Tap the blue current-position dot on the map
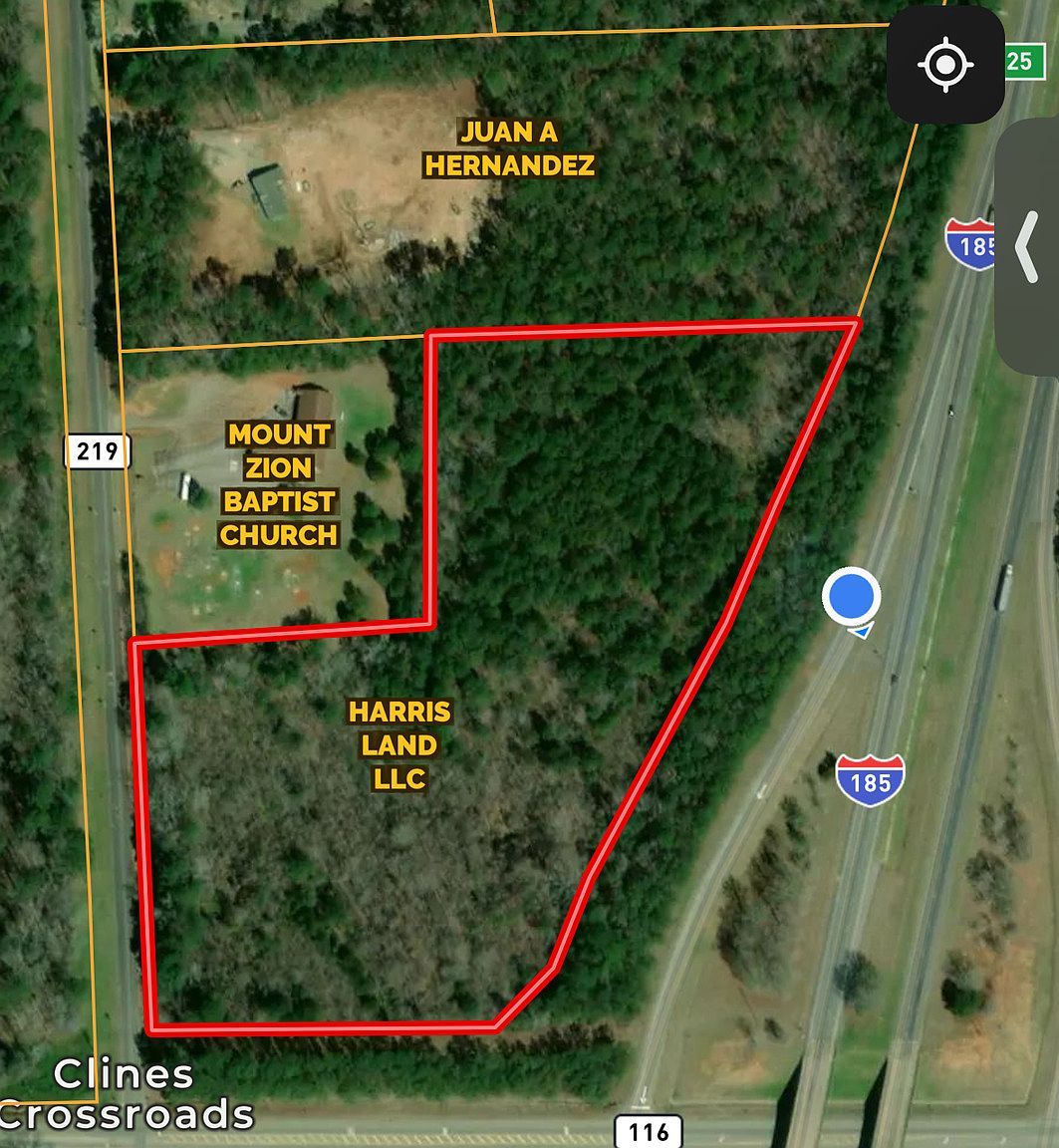 point(850,596)
